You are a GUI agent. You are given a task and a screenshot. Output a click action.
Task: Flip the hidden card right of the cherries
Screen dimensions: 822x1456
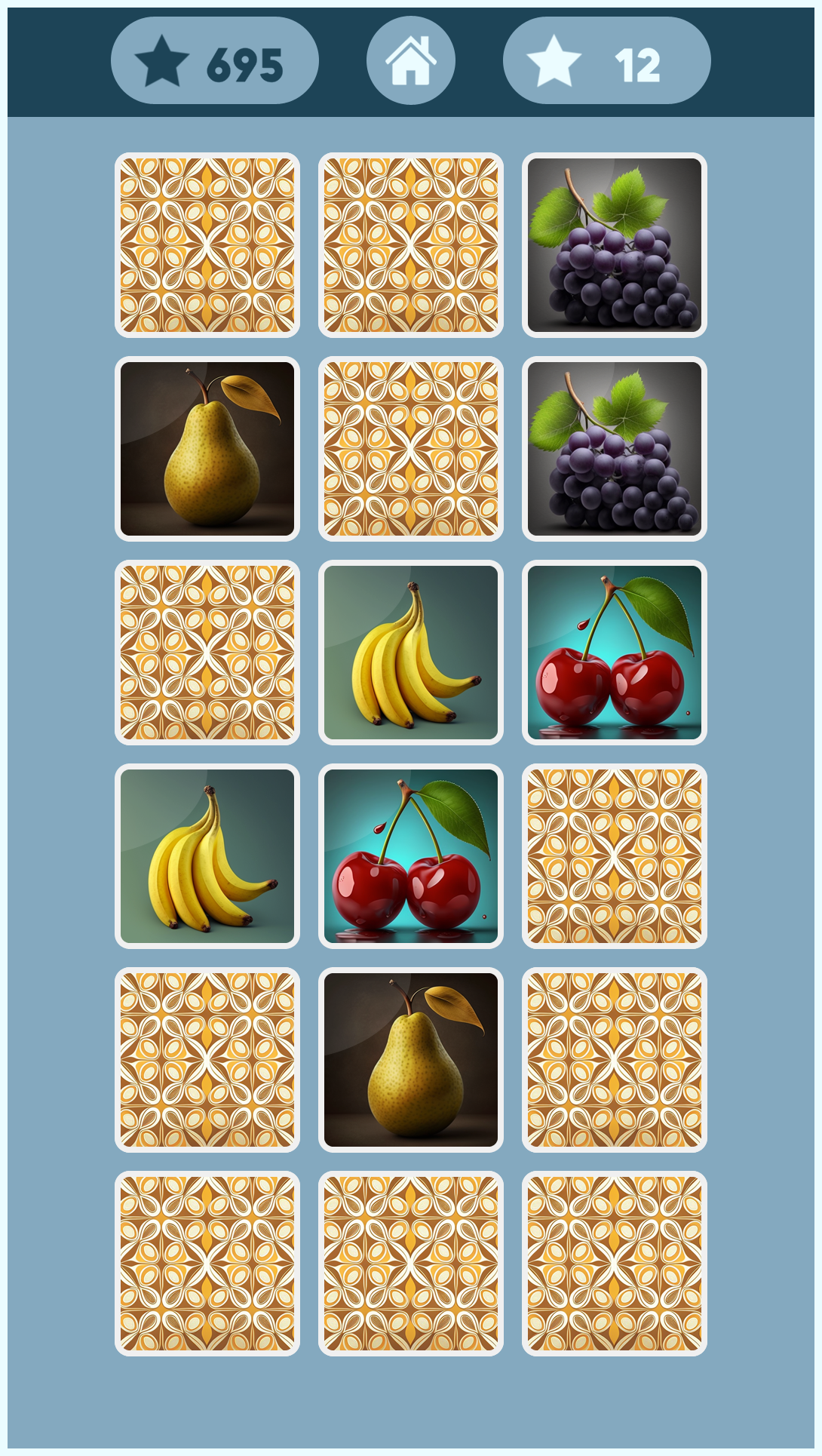615,856
